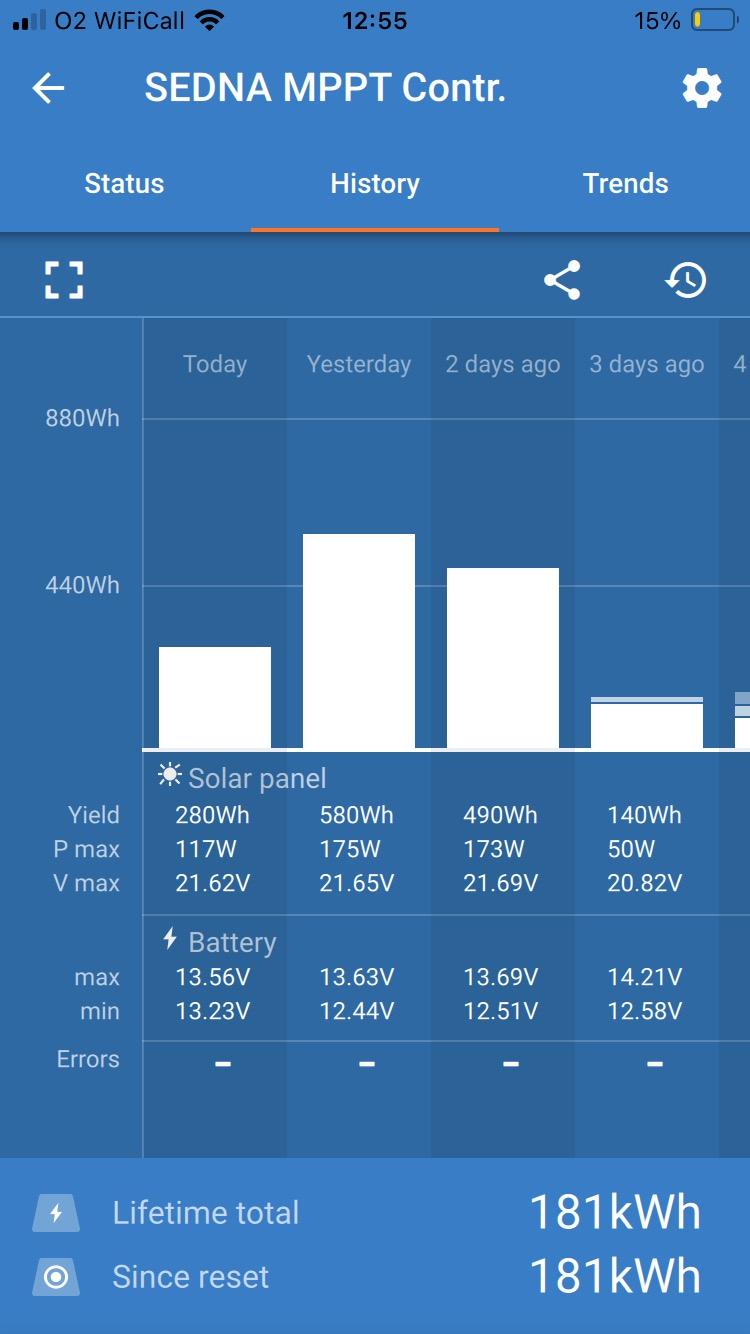Viewport: 750px width, 1334px height.
Task: Switch to the Trends tab
Action: tap(626, 184)
